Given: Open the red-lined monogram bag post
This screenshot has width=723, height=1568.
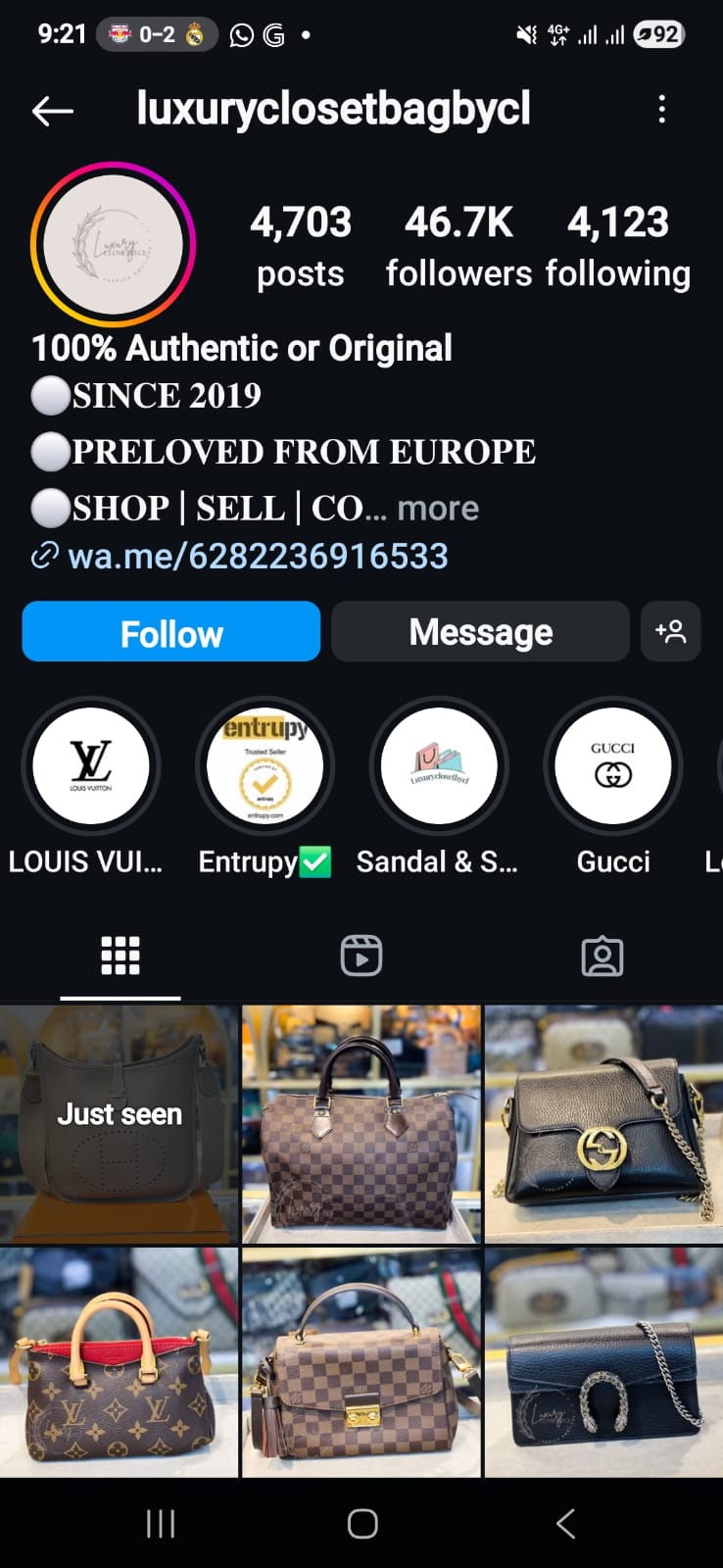Looking at the screenshot, I should tap(119, 1362).
